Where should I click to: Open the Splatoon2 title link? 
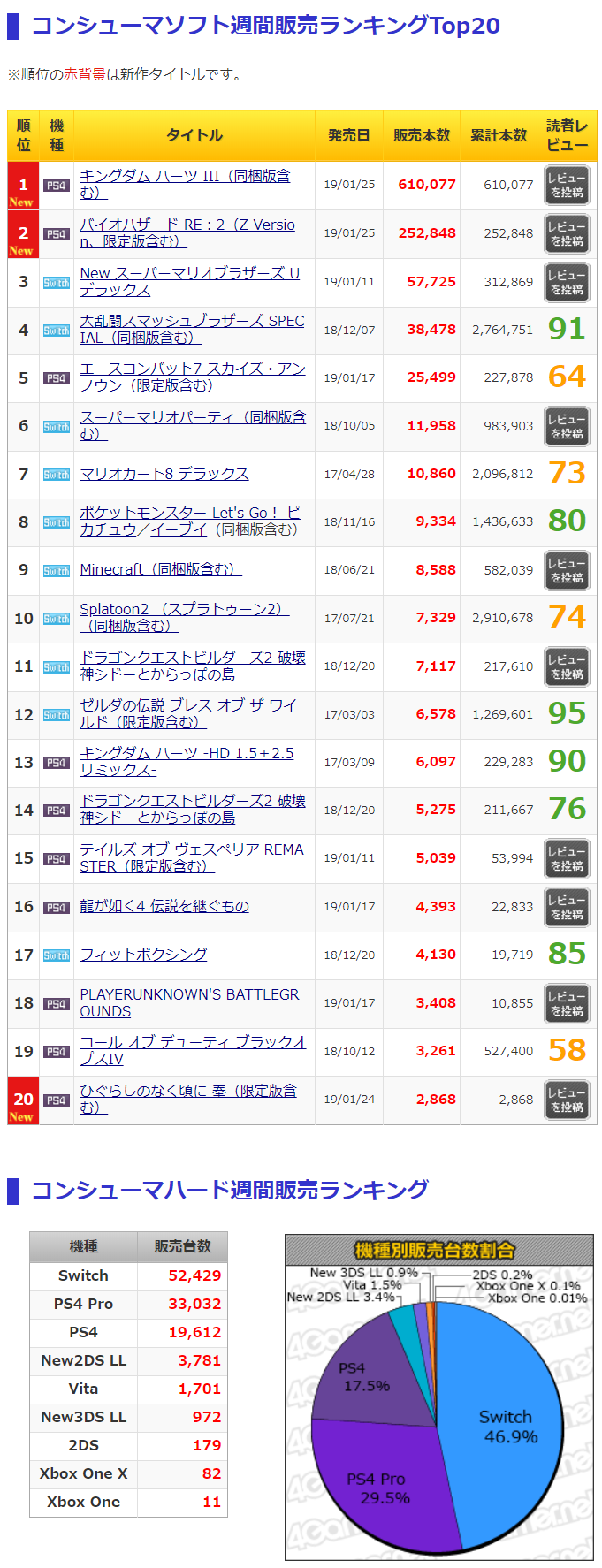(x=183, y=609)
